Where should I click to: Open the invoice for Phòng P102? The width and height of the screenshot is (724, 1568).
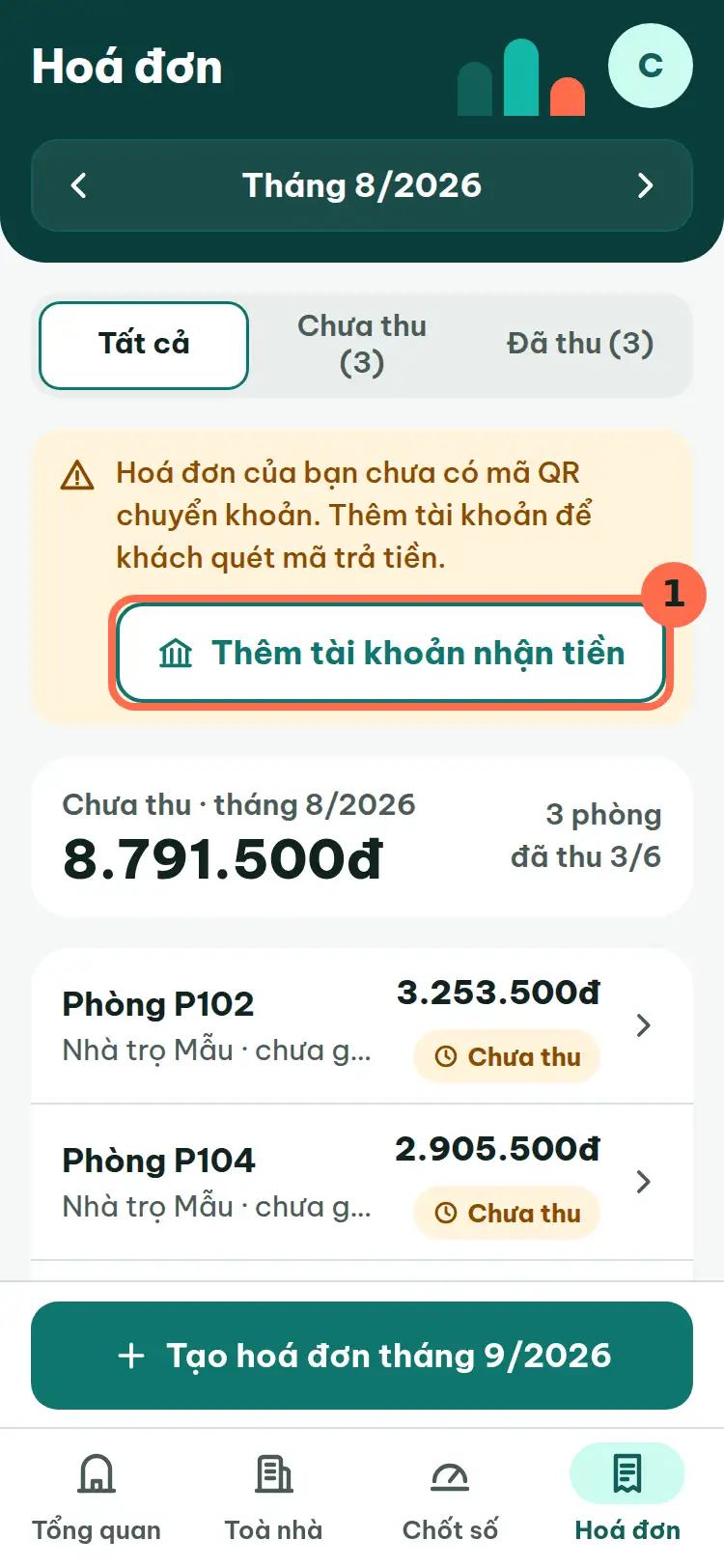(x=362, y=1025)
